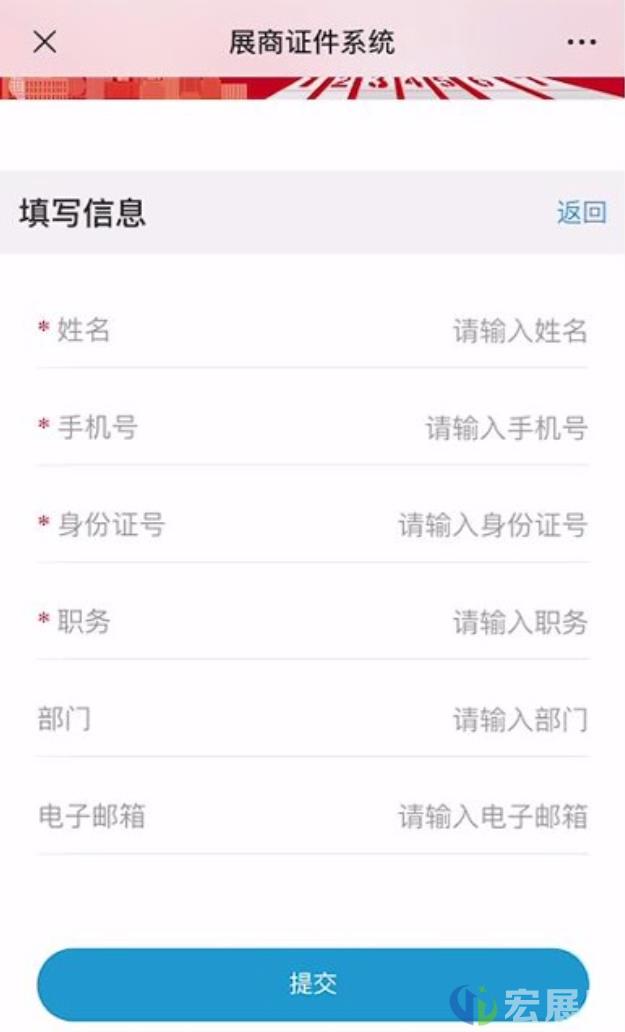Viewport: 625px width, 1032px height.
Task: Tap the 返回 link
Action: [581, 212]
